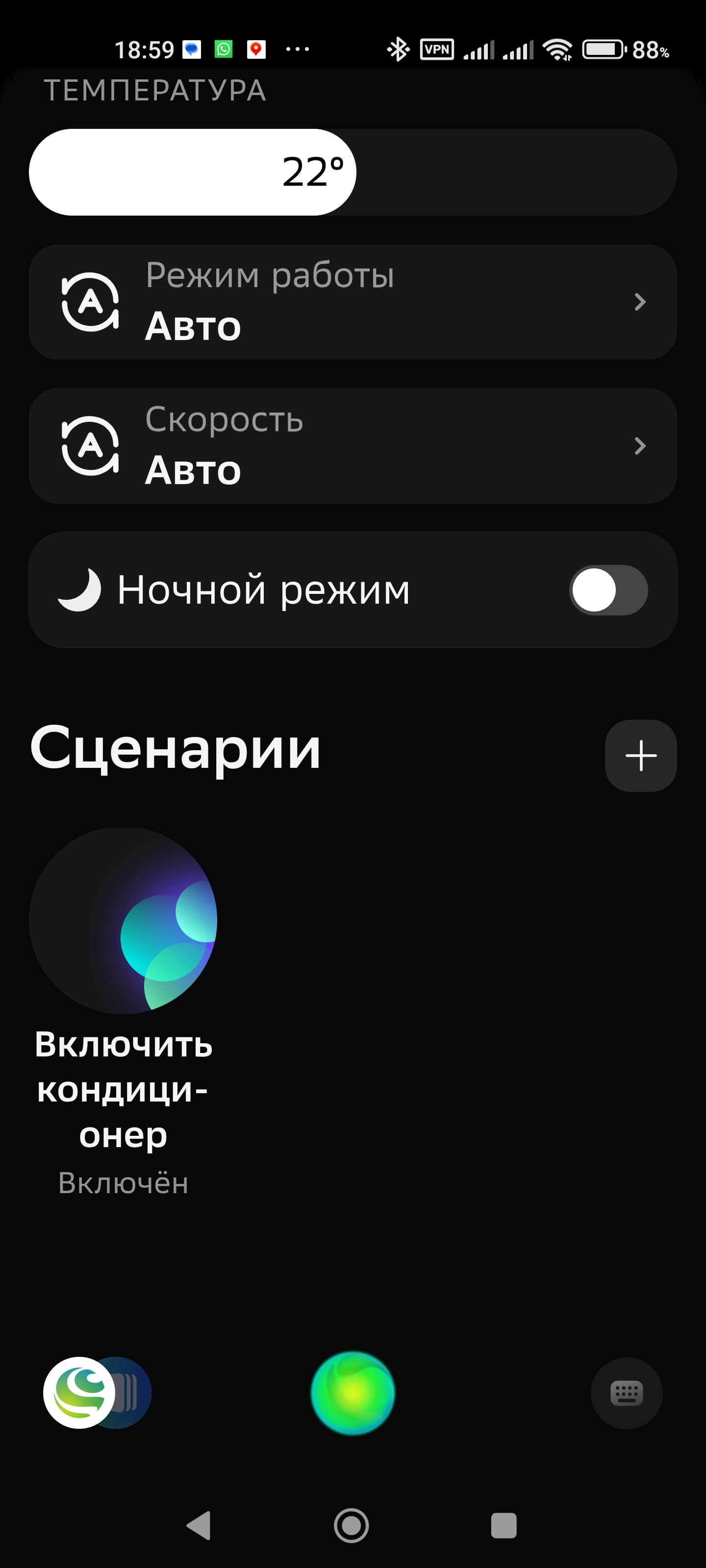Viewport: 706px width, 1568px height.
Task: Add a new scenario with plus button
Action: (640, 756)
